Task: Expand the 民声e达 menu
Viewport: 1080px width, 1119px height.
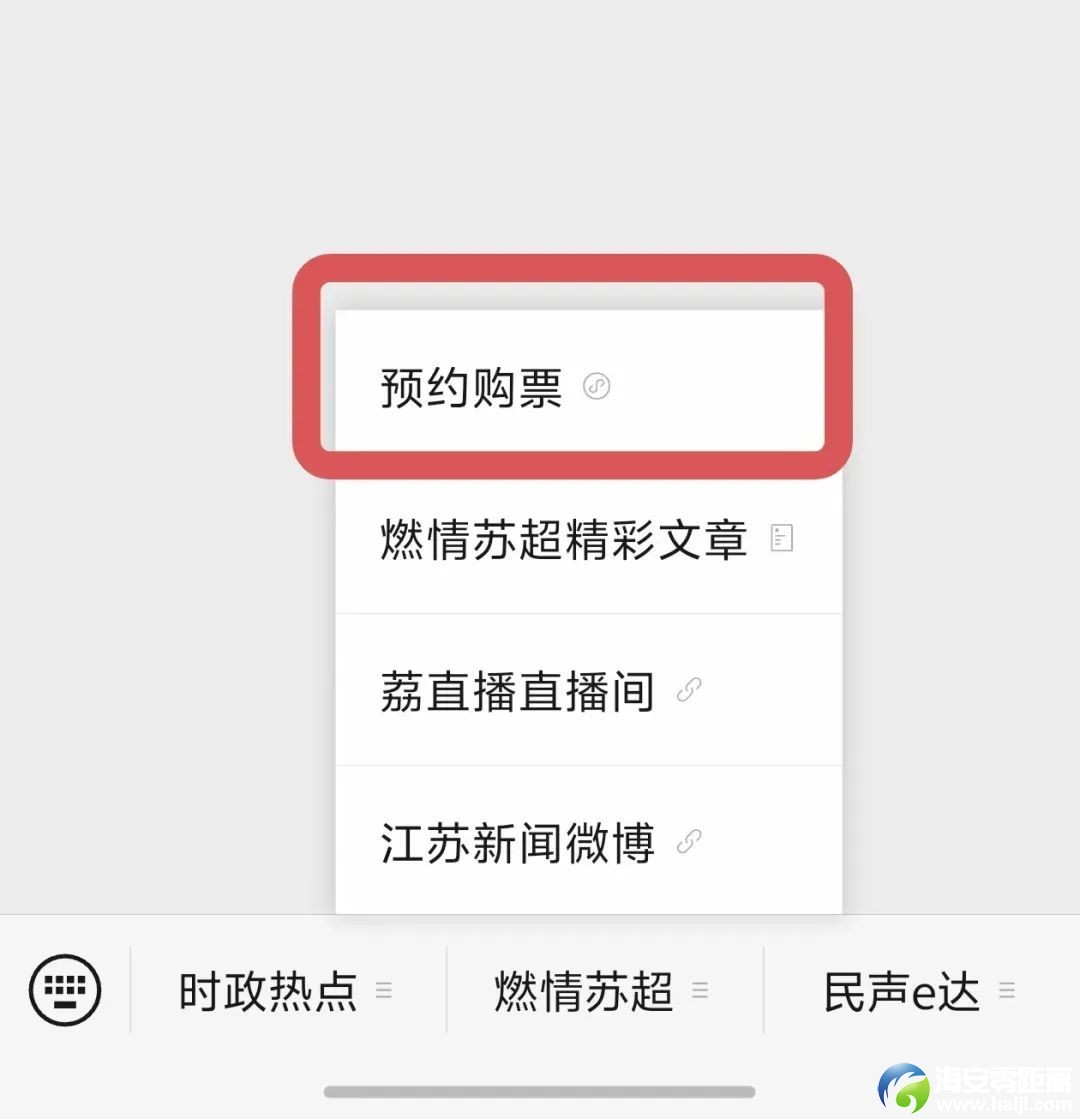Action: click(x=918, y=991)
